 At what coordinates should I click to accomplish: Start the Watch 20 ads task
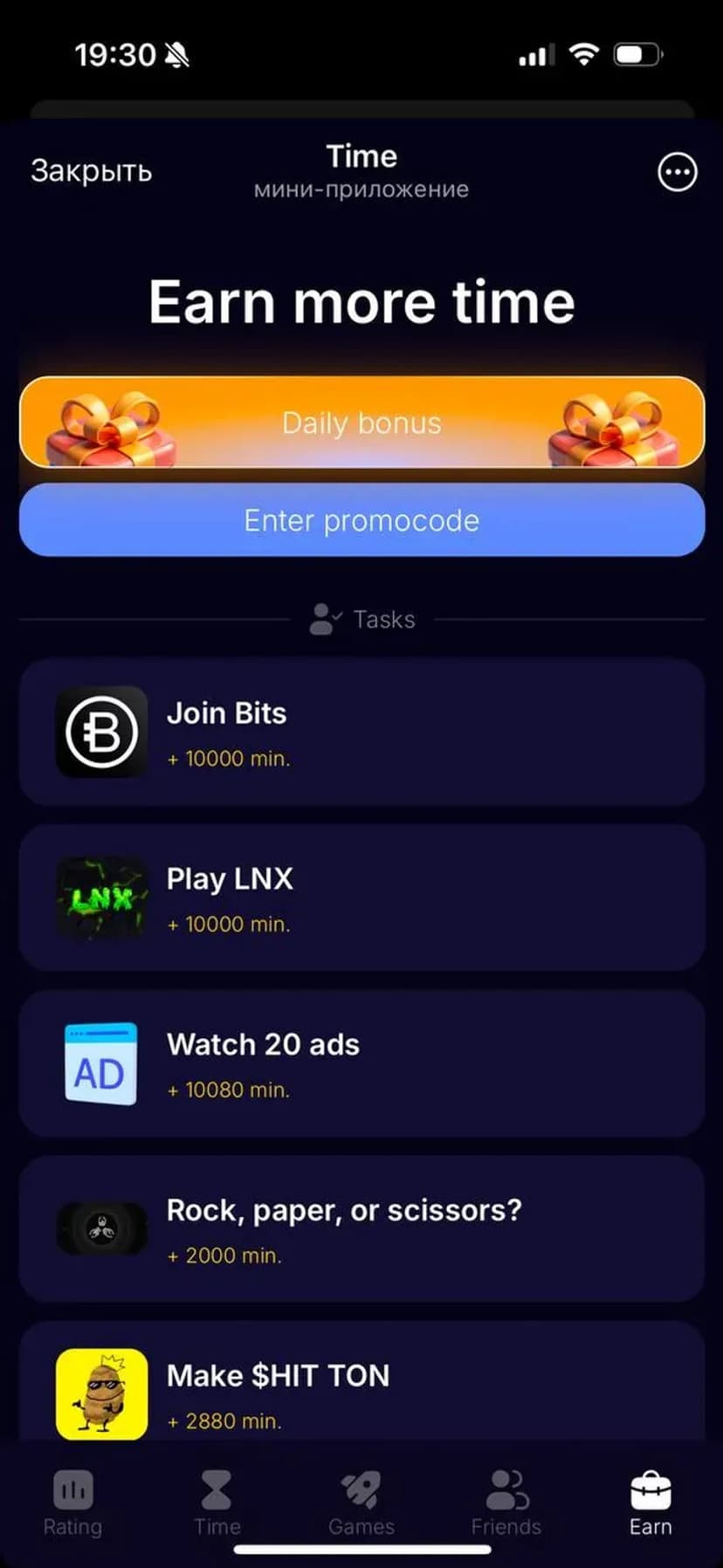pyautogui.click(x=361, y=1063)
